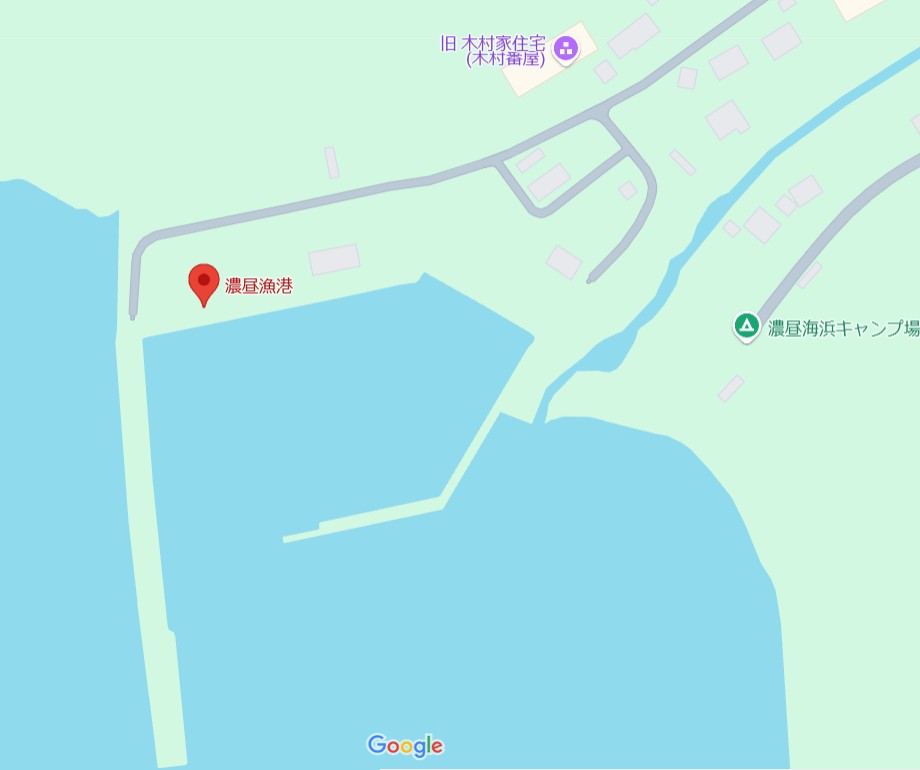Select the 濃昼海浜キャンプ場 campground marker
The width and height of the screenshot is (920, 770).
click(x=746, y=326)
